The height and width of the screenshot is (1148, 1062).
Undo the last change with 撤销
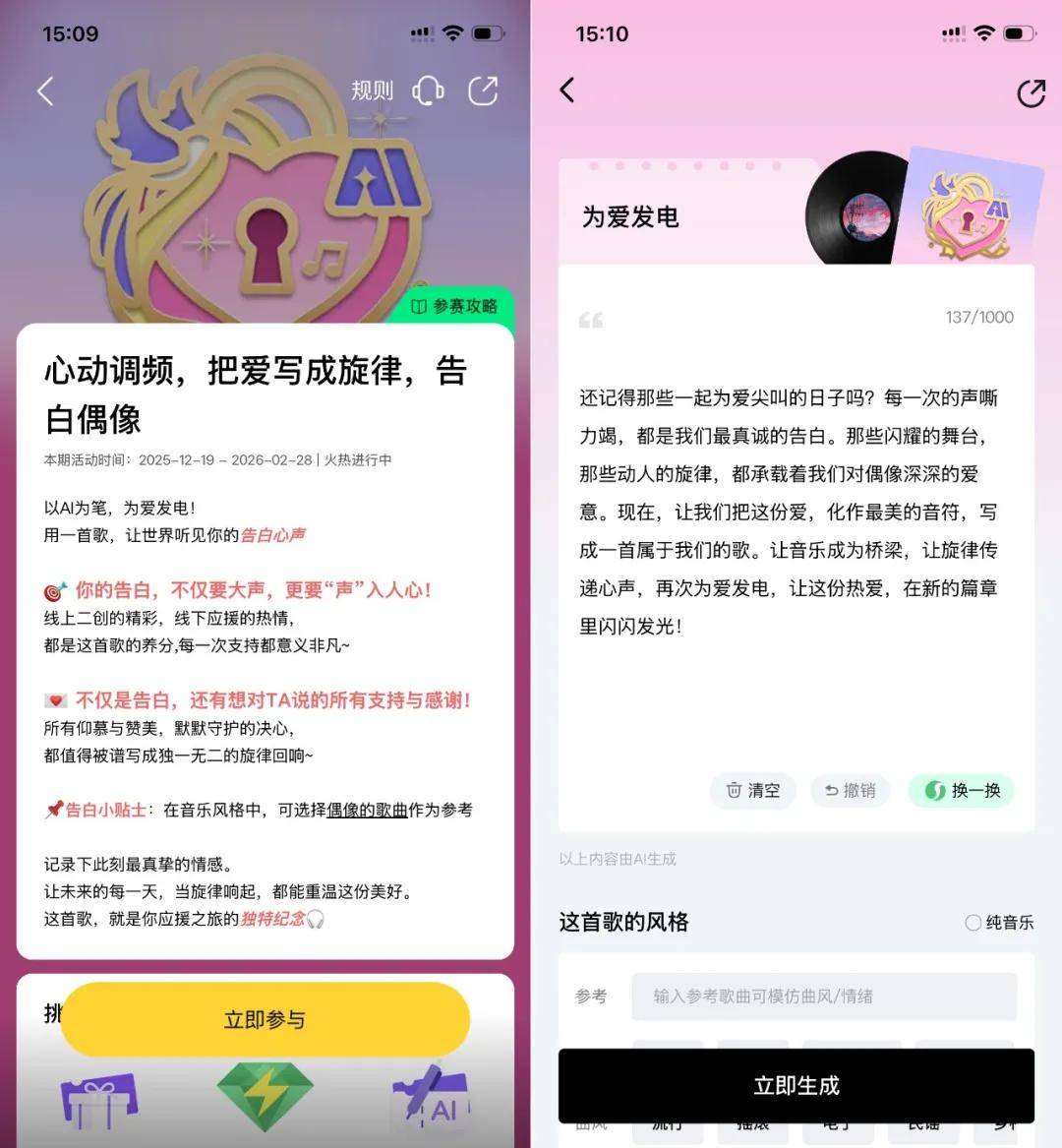click(851, 790)
